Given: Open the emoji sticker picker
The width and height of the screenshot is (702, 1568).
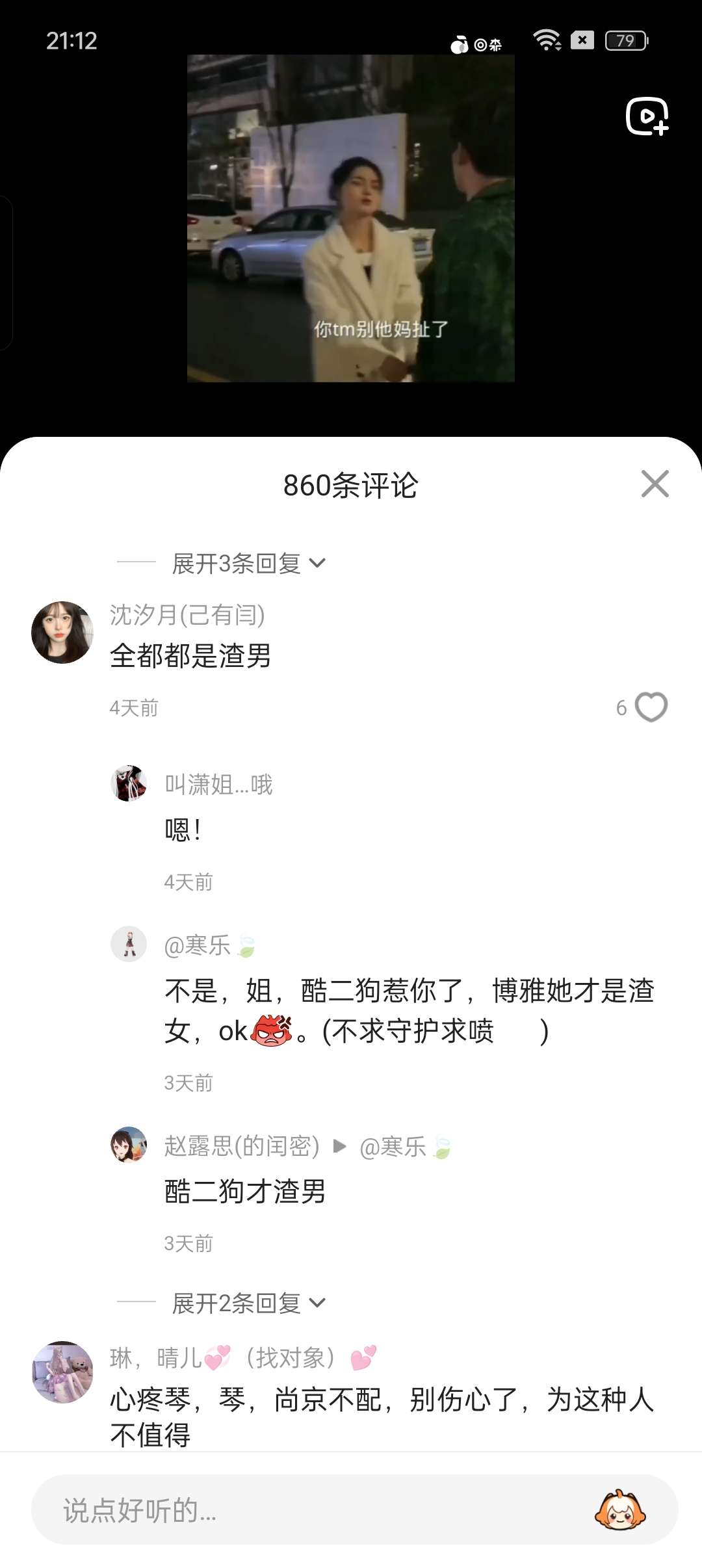Looking at the screenshot, I should click(619, 1509).
